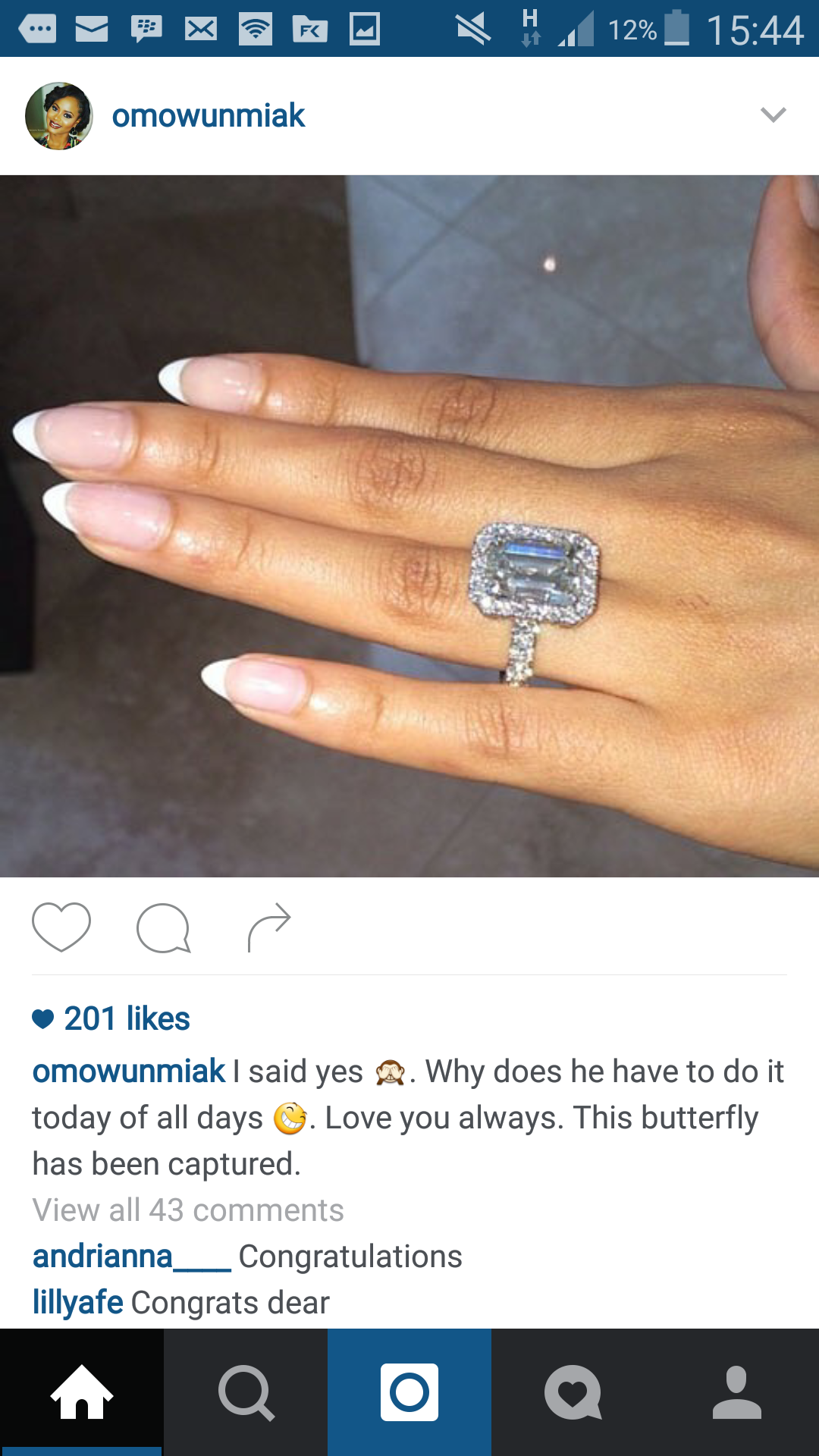Open omowunmiak's profile picture
The height and width of the screenshot is (1456, 819).
[59, 116]
